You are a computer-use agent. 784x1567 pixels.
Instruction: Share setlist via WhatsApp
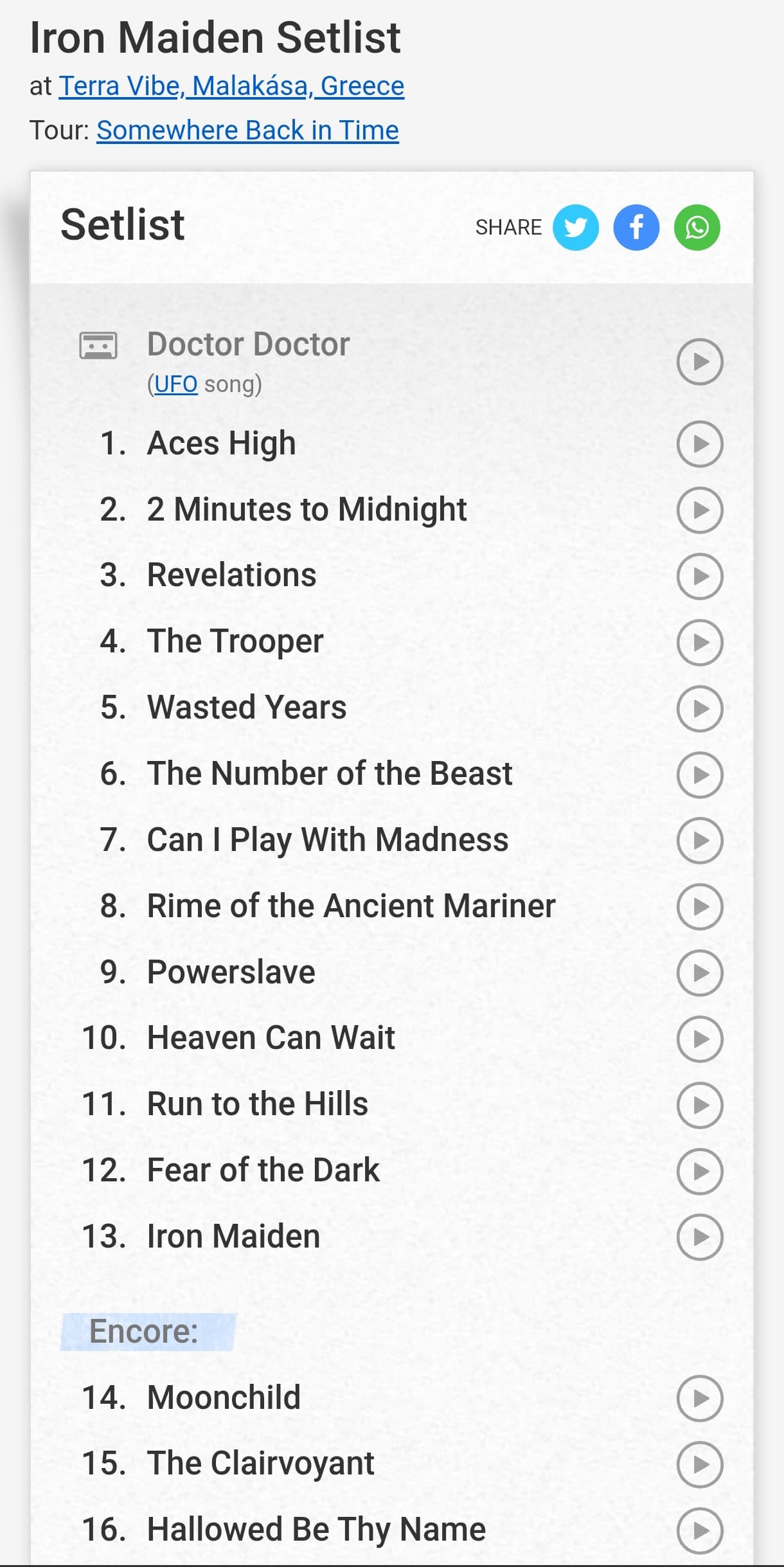pyautogui.click(x=697, y=228)
